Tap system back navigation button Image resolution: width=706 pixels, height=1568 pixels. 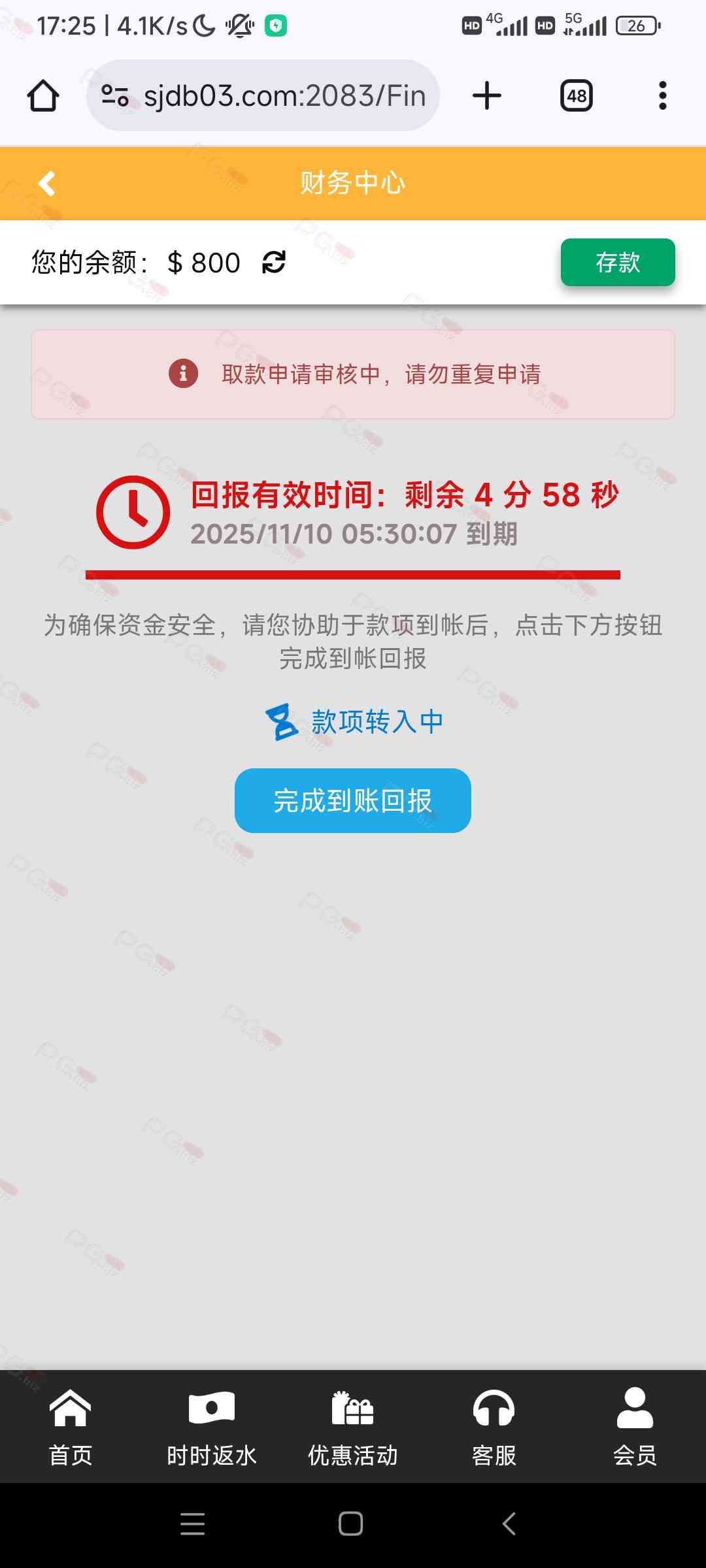(x=509, y=1524)
